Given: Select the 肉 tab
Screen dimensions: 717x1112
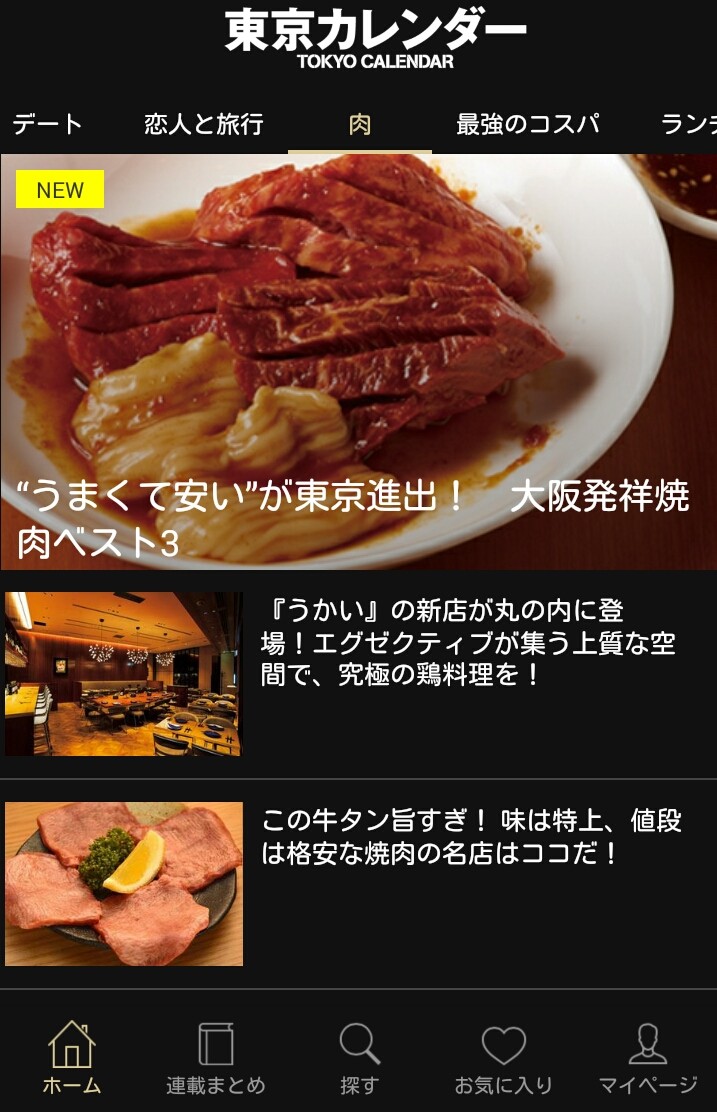Looking at the screenshot, I should (360, 125).
